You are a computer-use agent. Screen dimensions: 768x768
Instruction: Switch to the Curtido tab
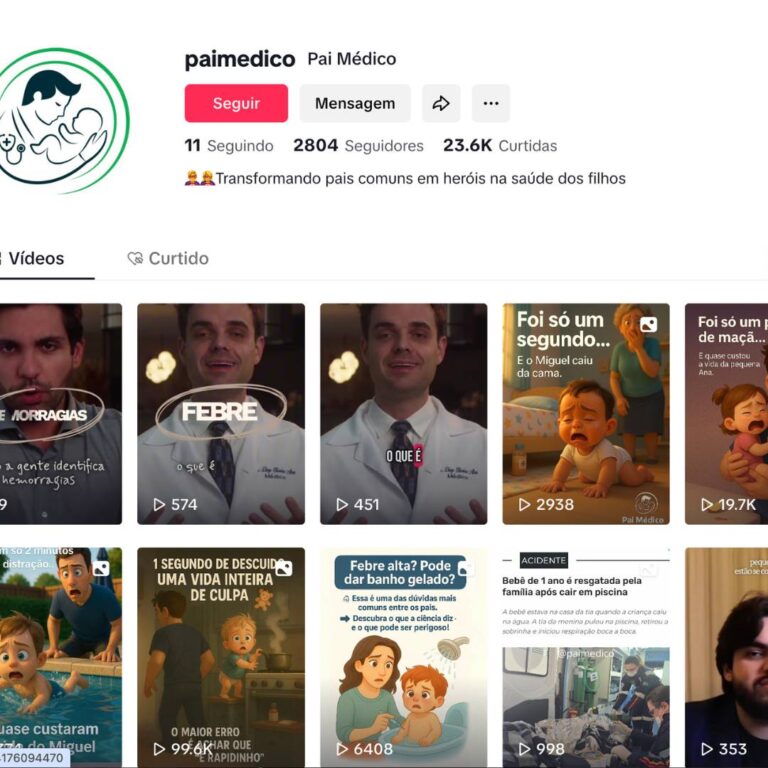(168, 258)
